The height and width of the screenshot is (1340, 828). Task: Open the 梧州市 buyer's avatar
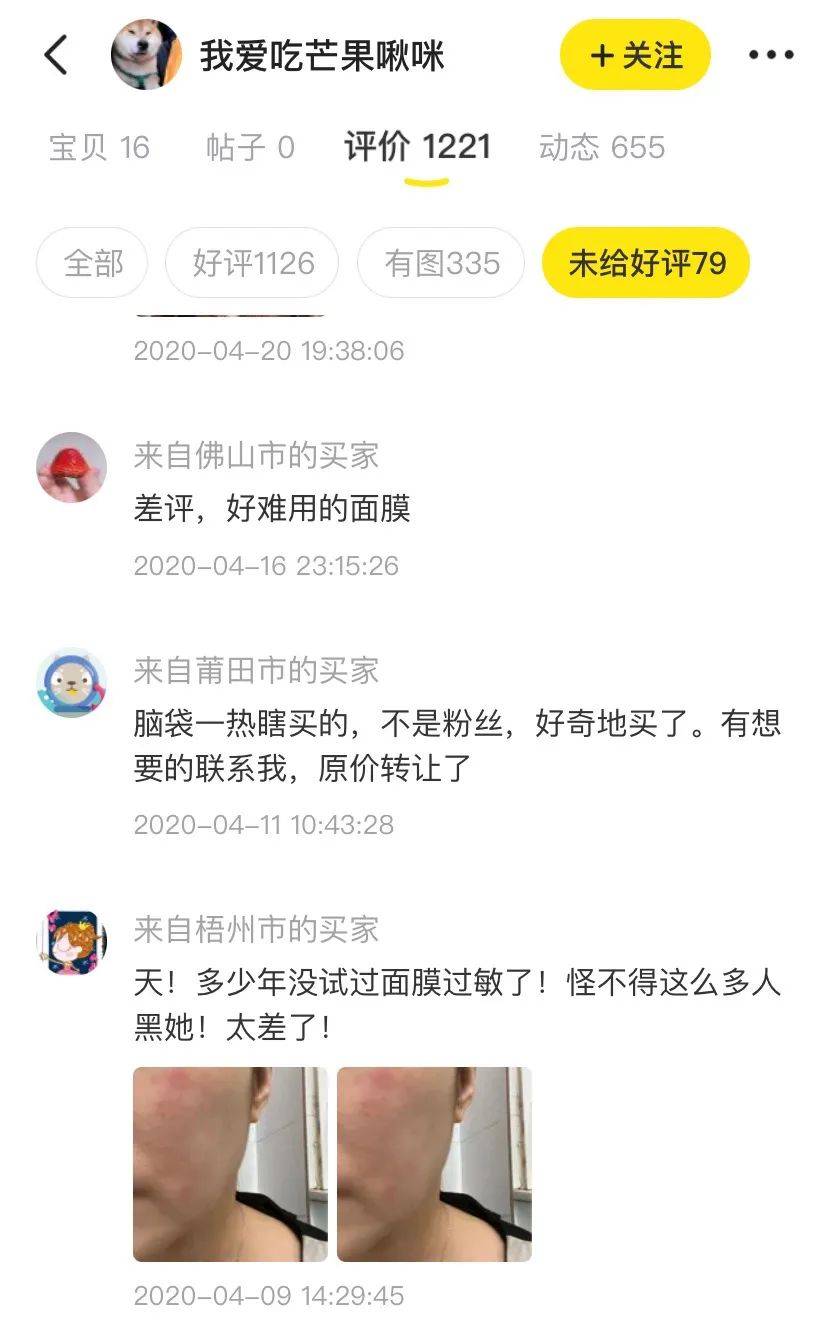[x=72, y=941]
